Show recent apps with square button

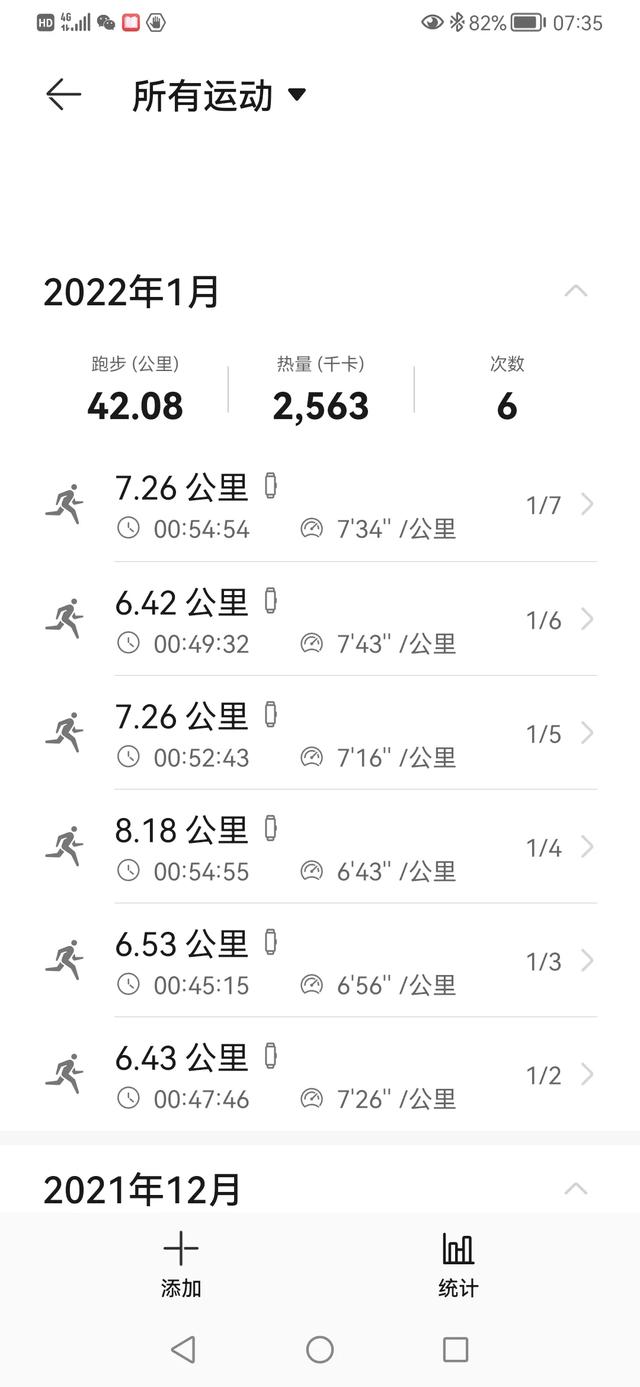[x=455, y=1350]
